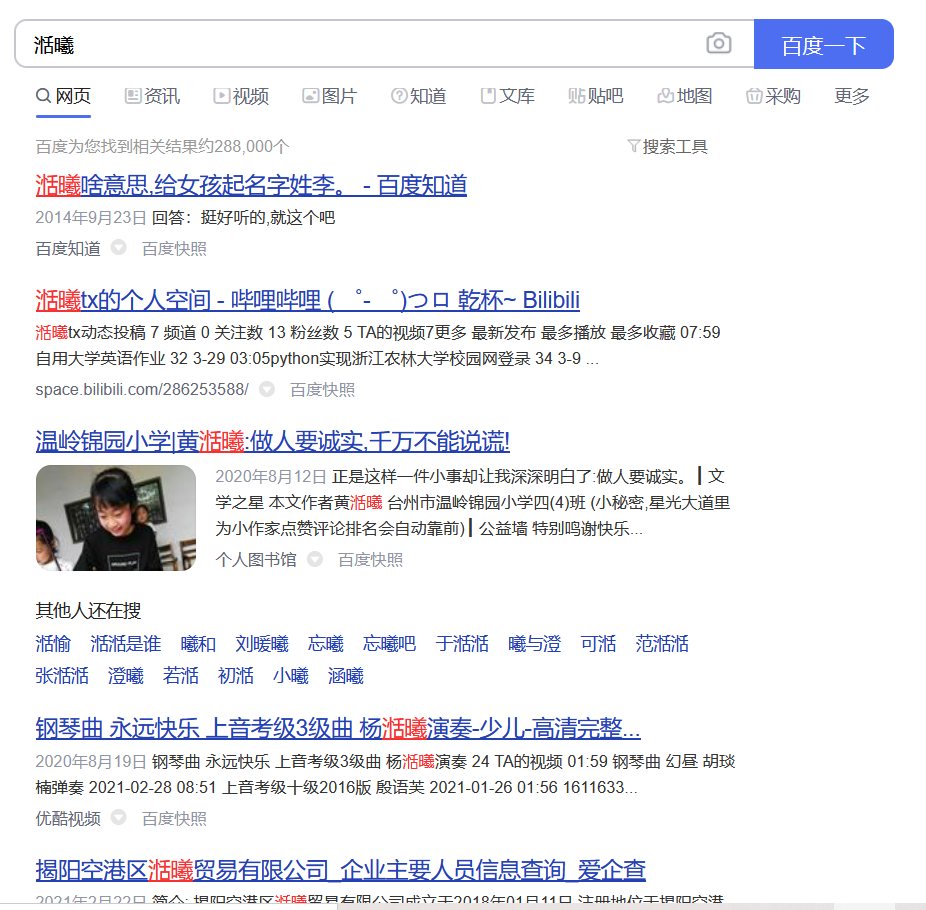Switch to the 资讯 tab
Viewport: 926px width, 910px height.
pyautogui.click(x=152, y=96)
